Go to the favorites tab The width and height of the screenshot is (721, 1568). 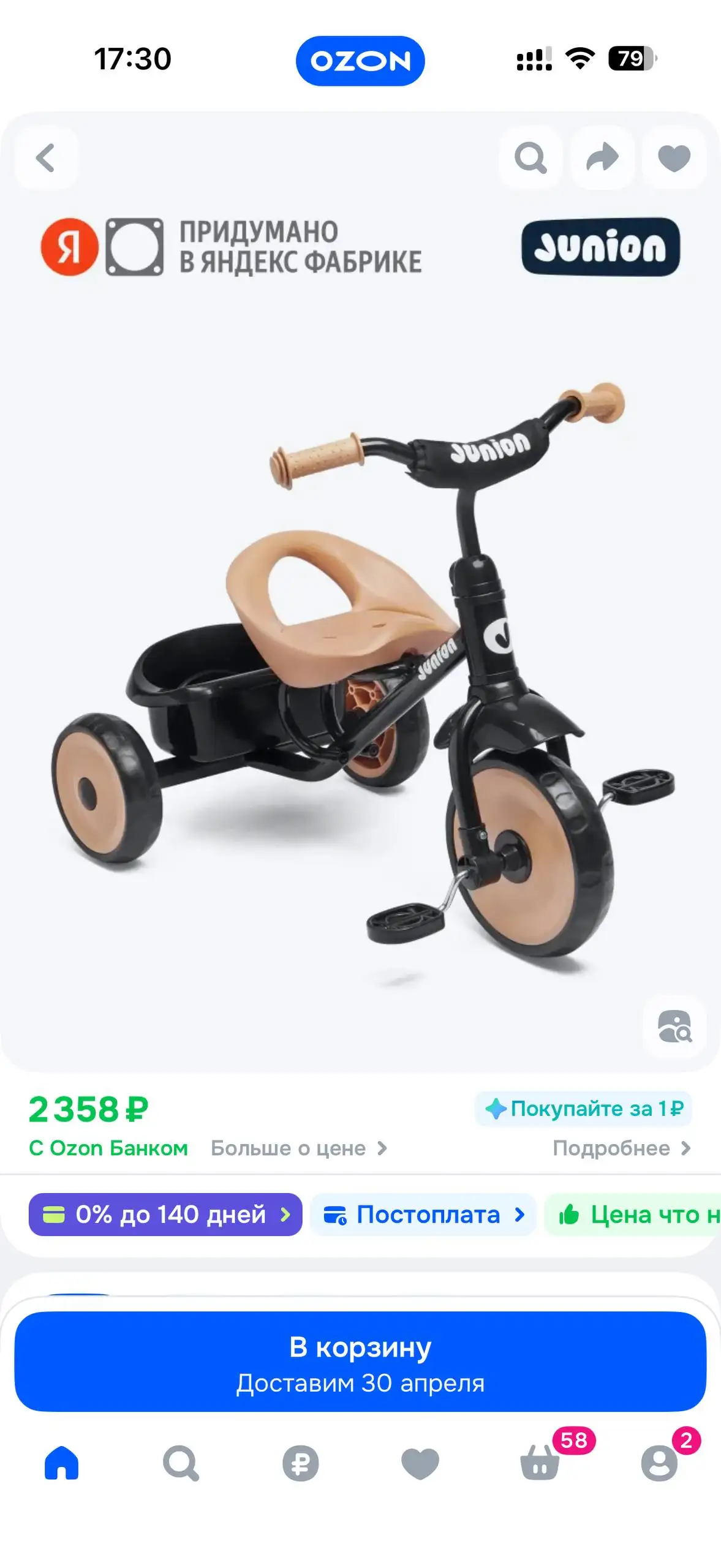click(420, 1463)
